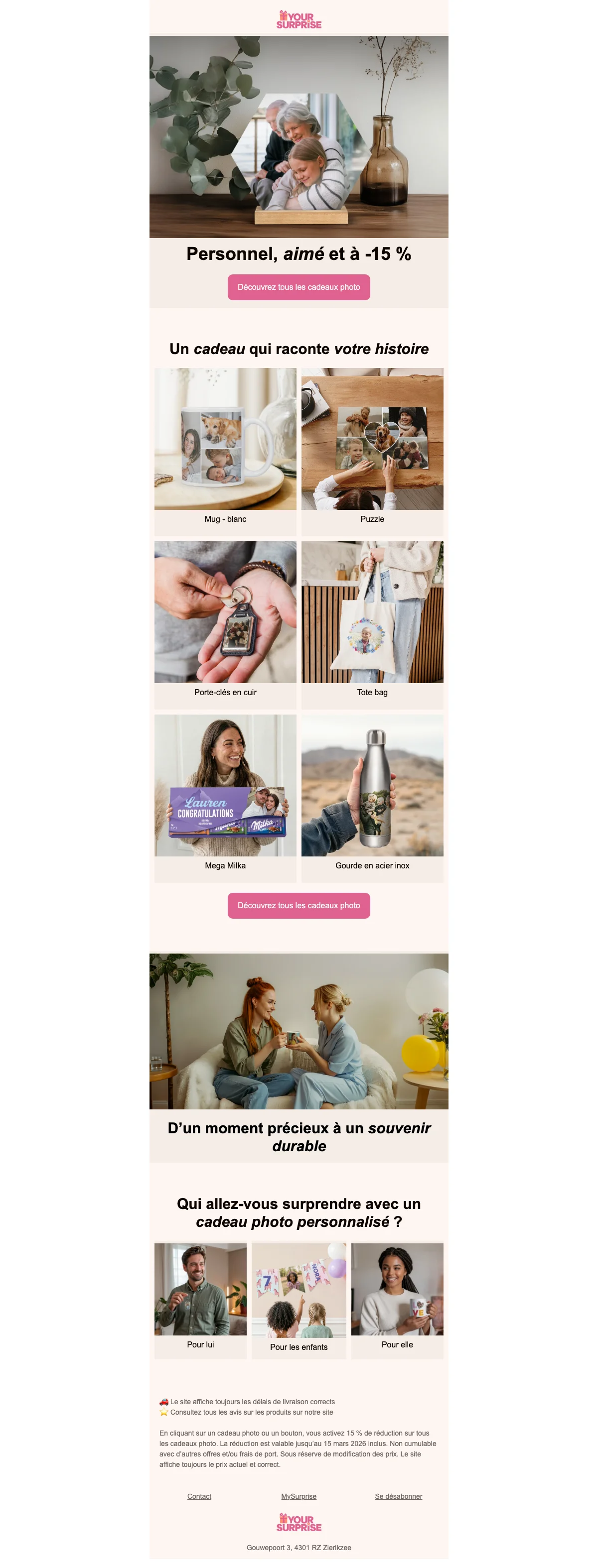Screen dimensions: 598x1568
Task: Open the MySurprise link
Action: 299,1496
